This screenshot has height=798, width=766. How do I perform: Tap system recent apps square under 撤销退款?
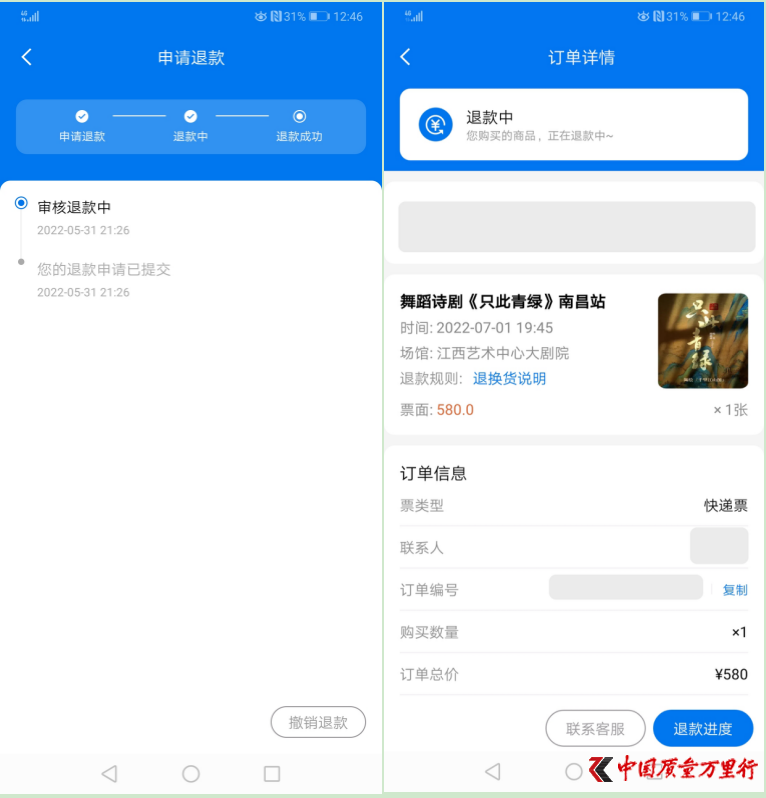(x=271, y=773)
